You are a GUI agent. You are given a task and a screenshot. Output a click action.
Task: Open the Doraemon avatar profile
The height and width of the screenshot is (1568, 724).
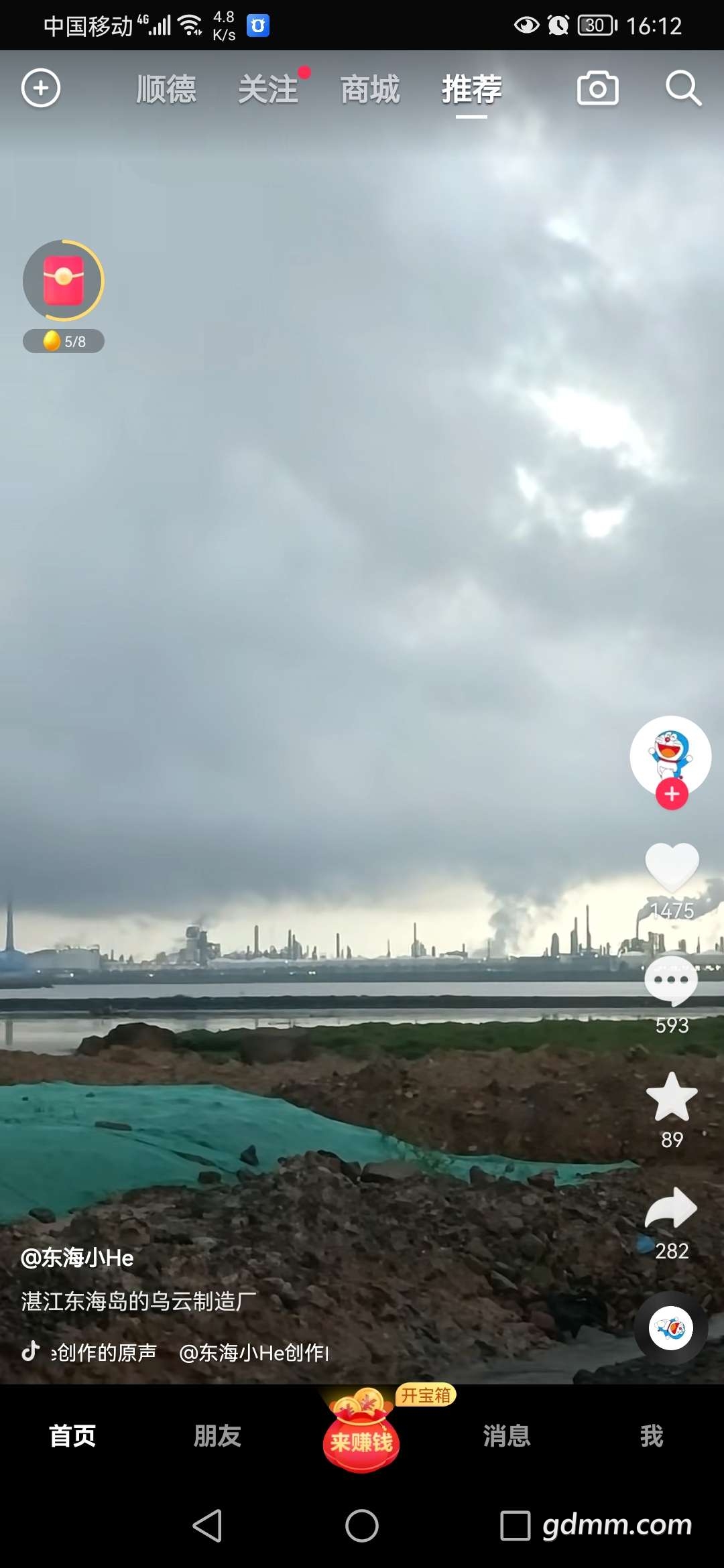click(x=670, y=754)
